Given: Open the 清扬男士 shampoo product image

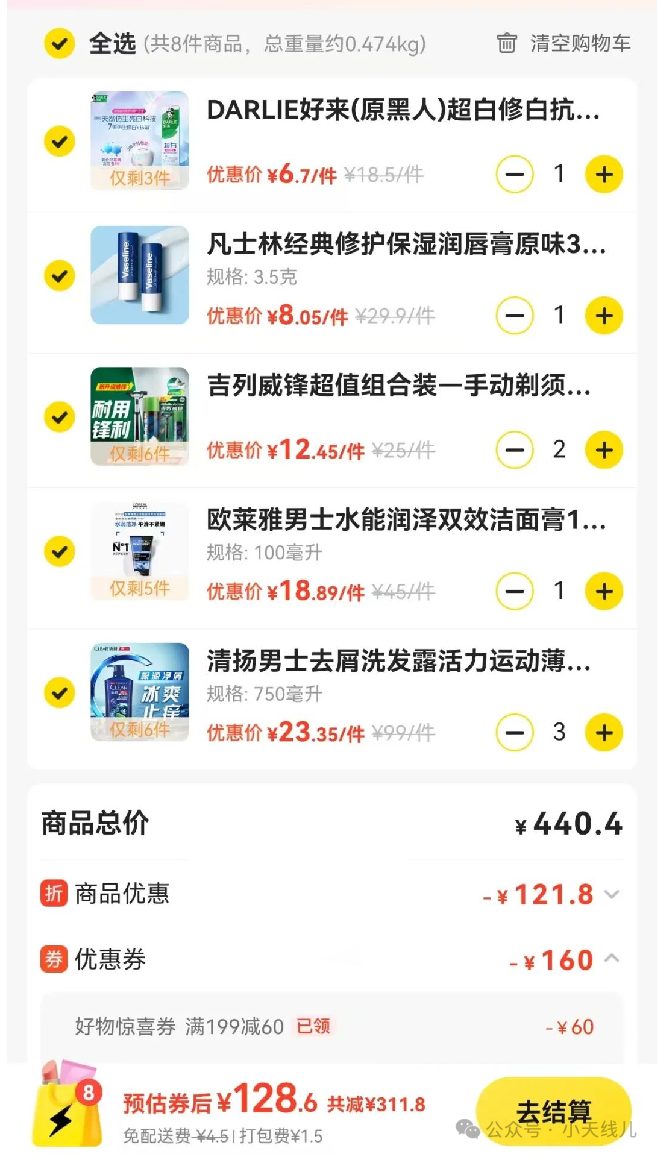Looking at the screenshot, I should pos(139,692).
